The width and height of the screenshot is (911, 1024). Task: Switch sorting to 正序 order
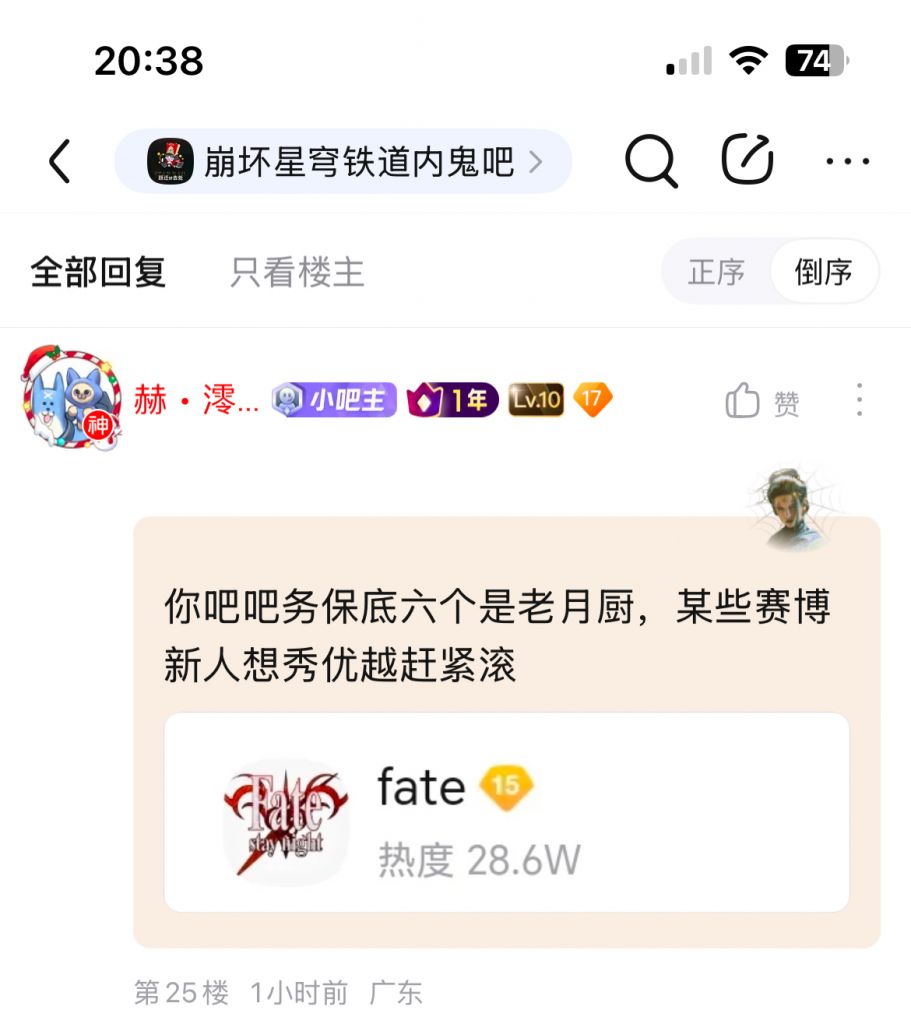pos(716,271)
